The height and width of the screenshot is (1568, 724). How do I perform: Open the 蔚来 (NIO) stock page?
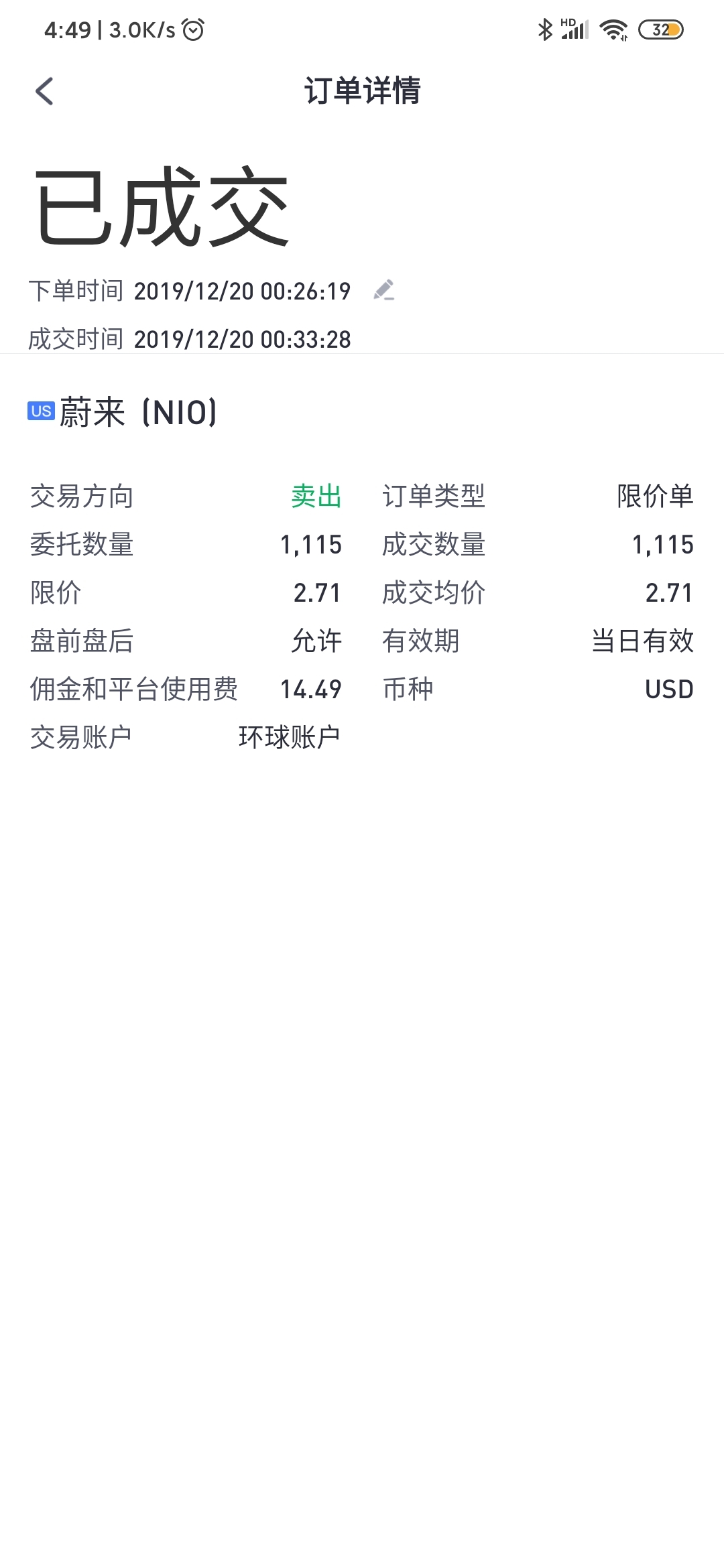(123, 411)
